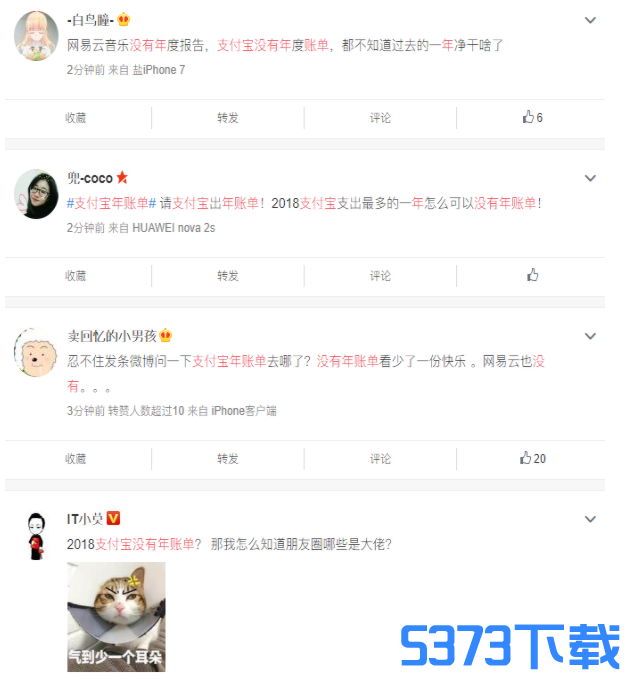
Task: Repost 兜-coco's post via 转发
Action: coord(228,275)
